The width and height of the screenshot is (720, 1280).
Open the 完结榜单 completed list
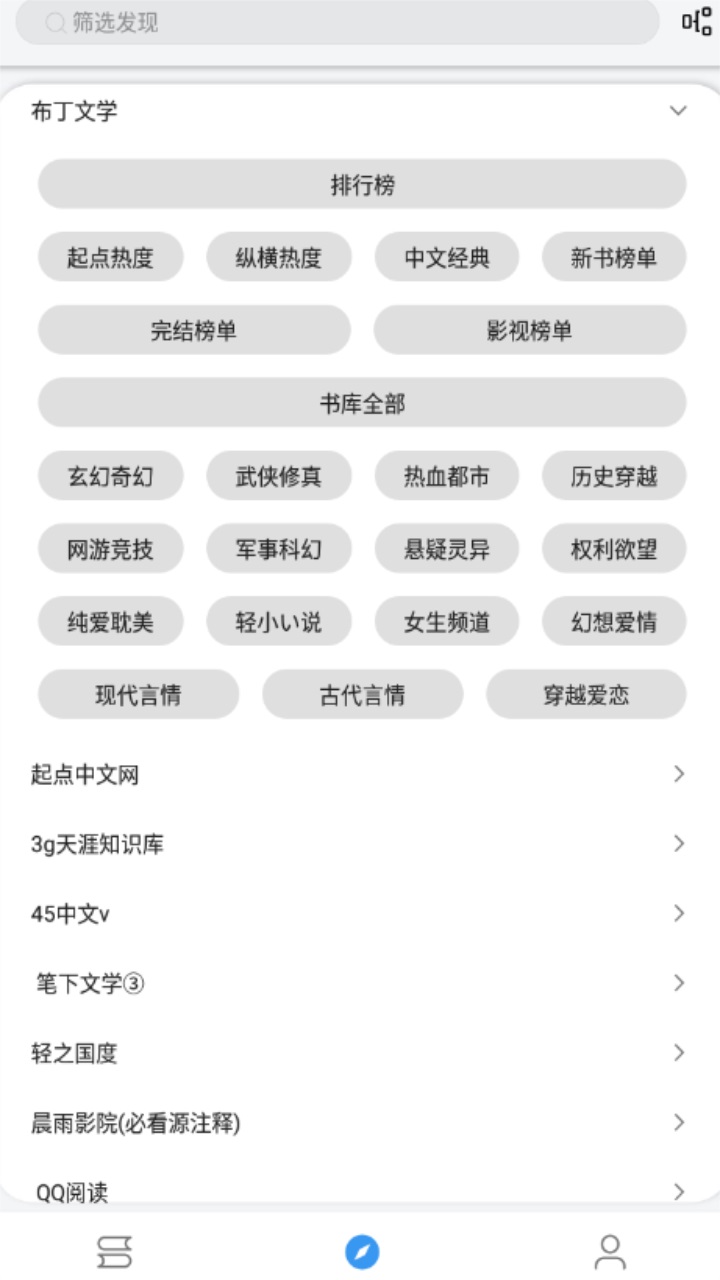194,330
